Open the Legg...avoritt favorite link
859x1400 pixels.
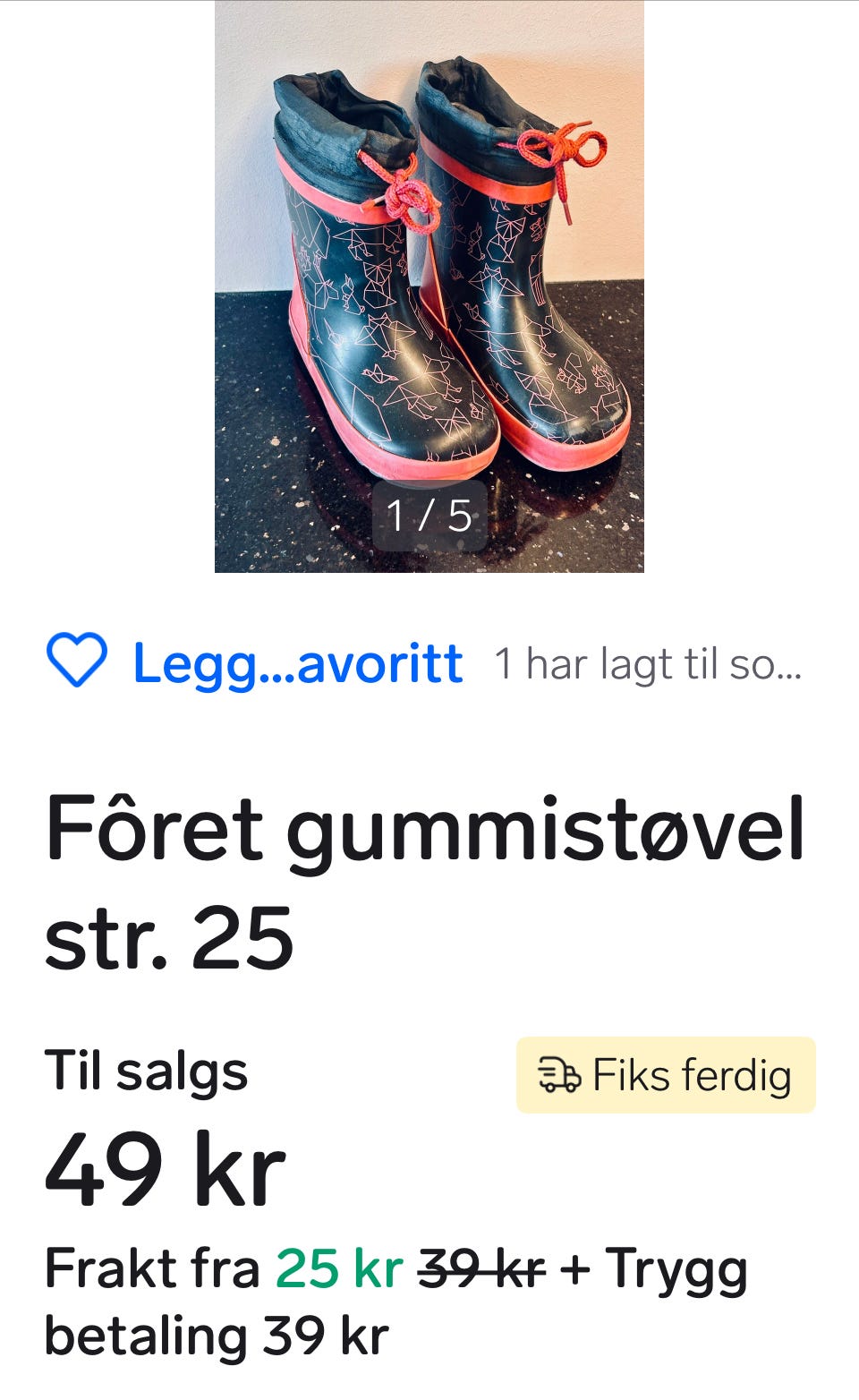(x=295, y=664)
